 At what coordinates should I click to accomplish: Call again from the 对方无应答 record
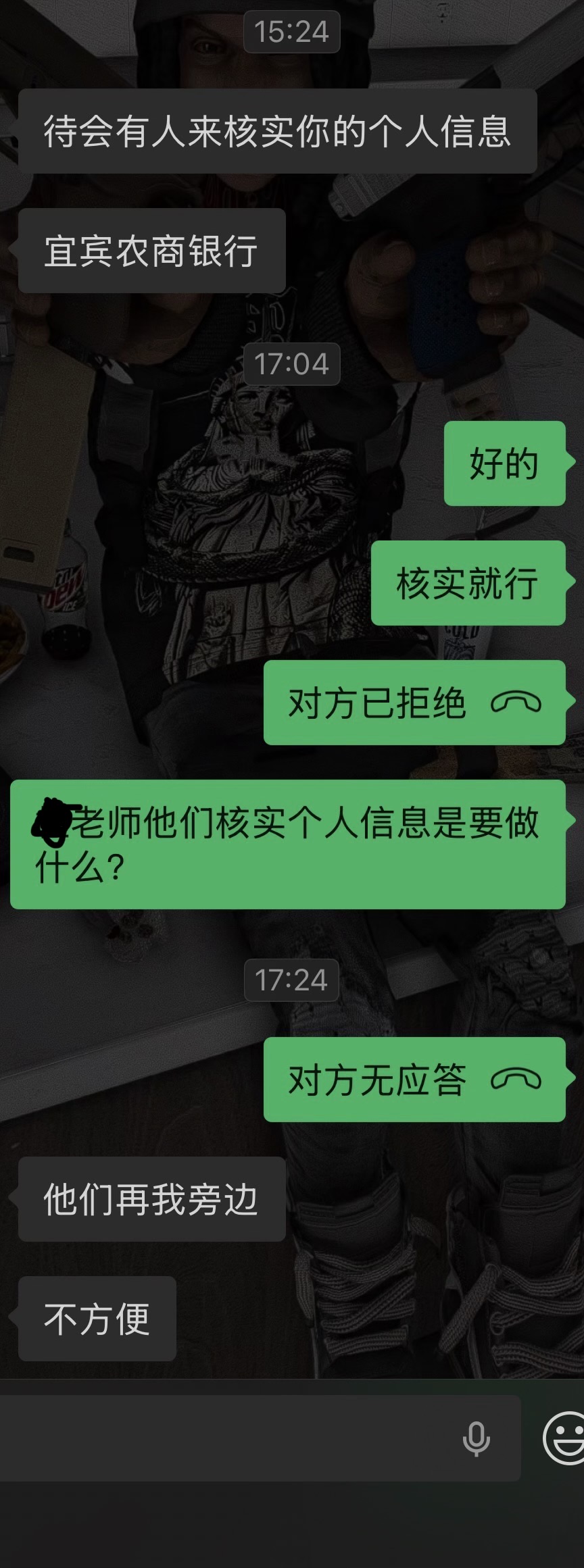click(x=414, y=1080)
